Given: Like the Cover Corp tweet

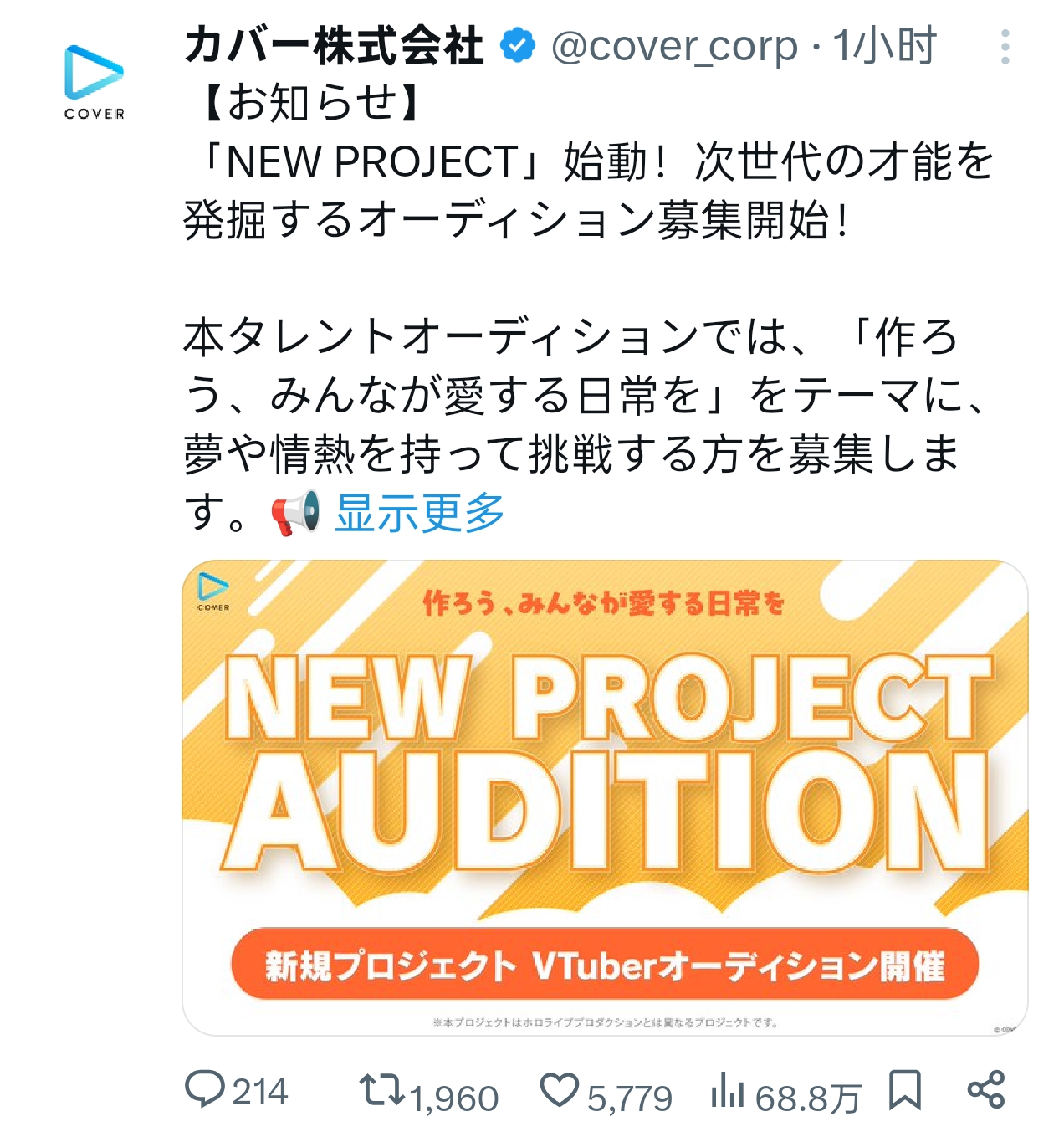Looking at the screenshot, I should tap(560, 1092).
